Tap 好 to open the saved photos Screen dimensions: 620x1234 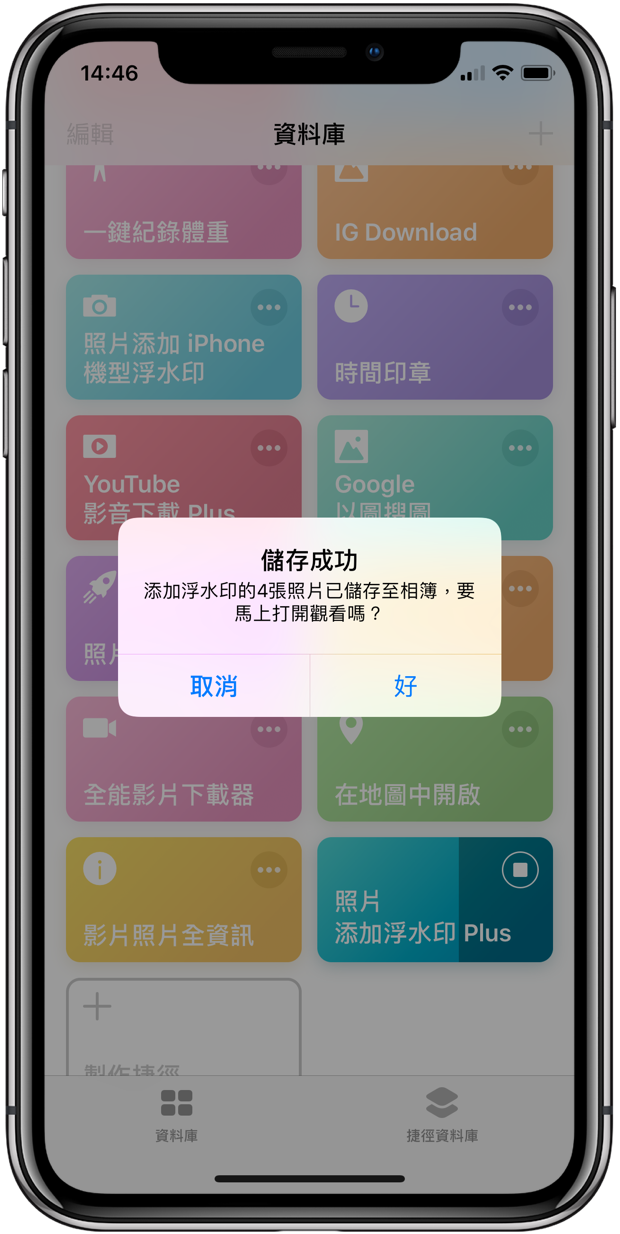point(405,686)
